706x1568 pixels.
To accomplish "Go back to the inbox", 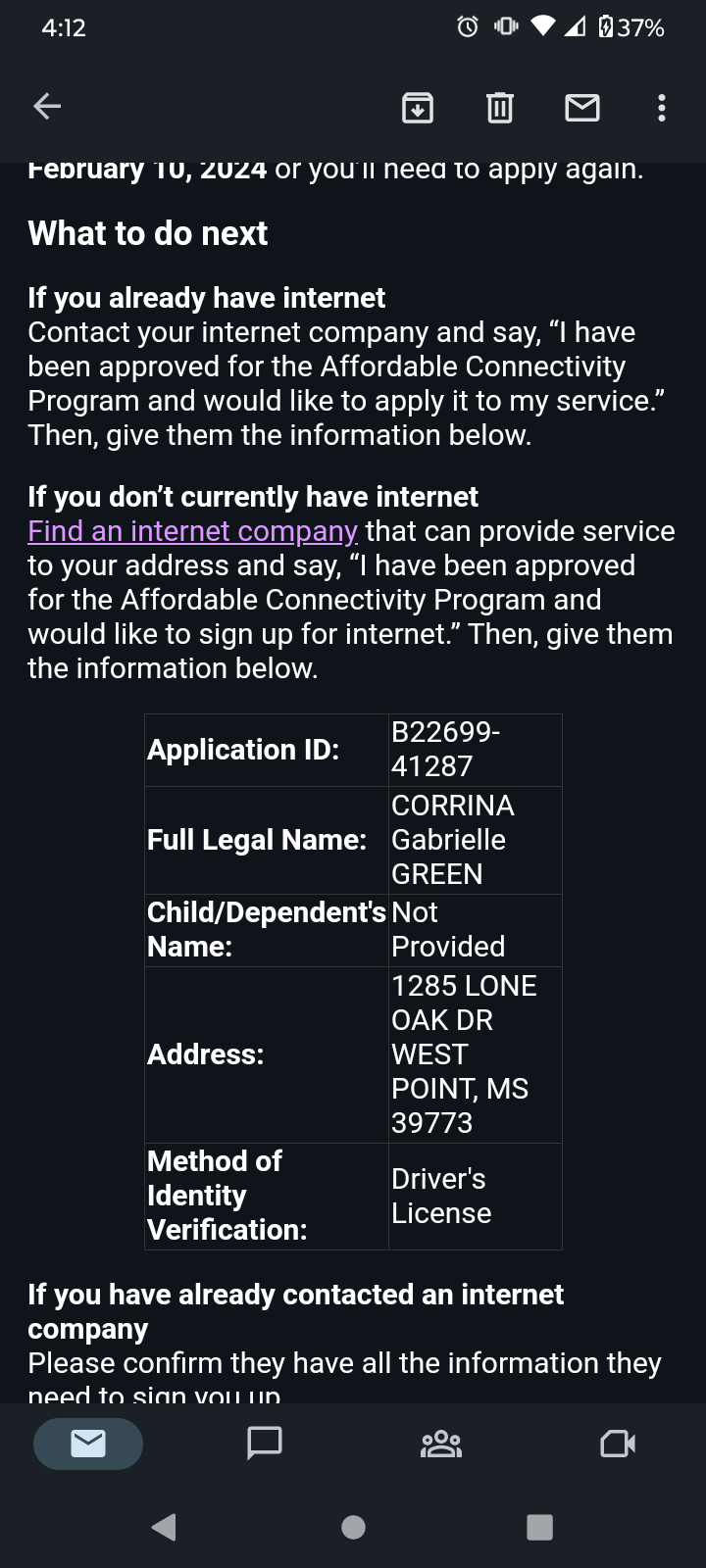I will 47,106.
